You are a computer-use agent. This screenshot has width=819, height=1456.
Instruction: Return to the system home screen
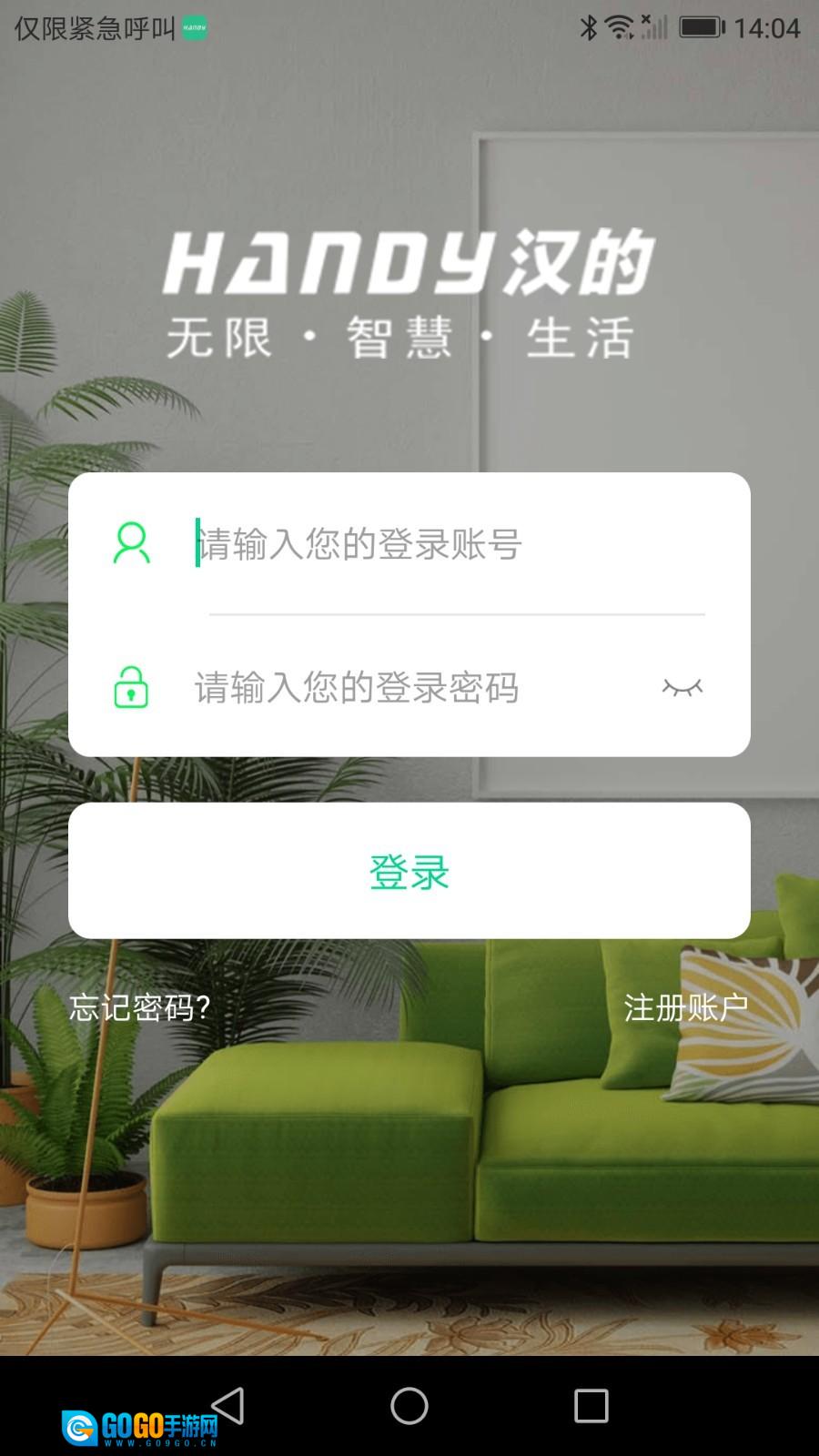(409, 1406)
